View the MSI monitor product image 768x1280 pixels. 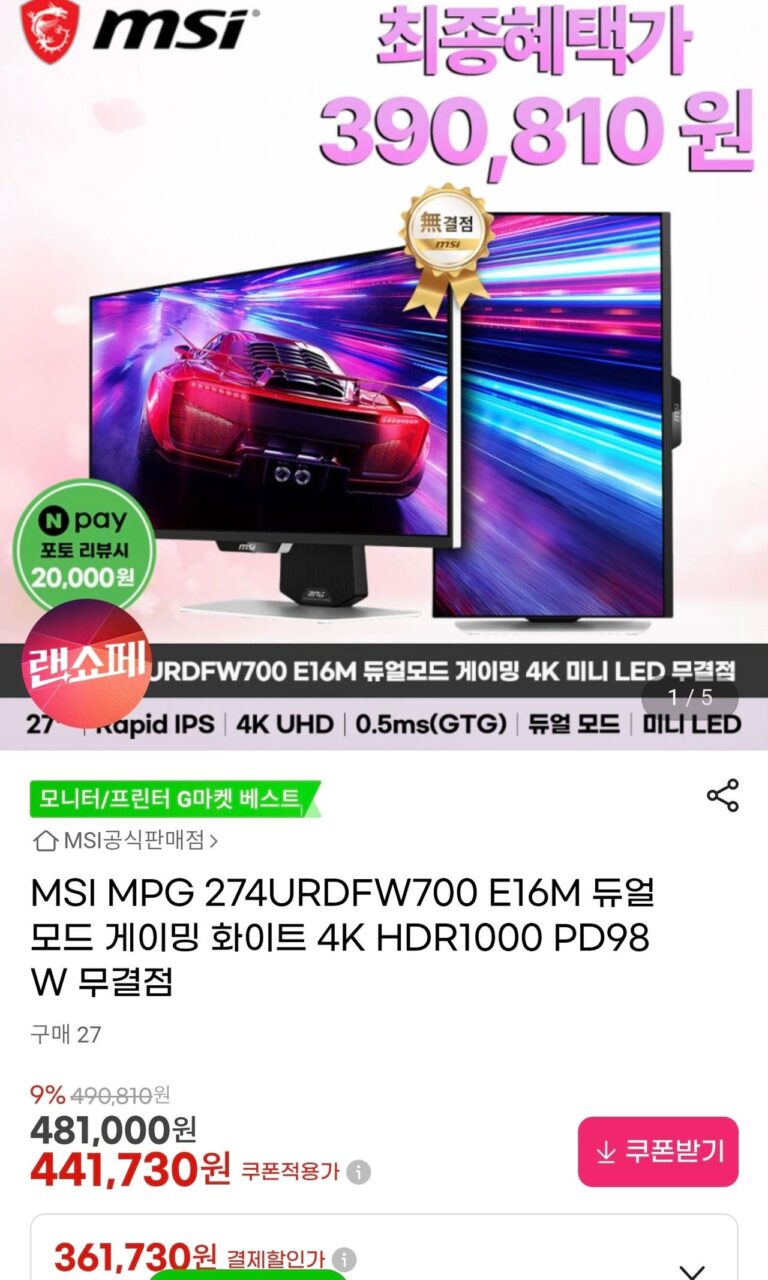click(x=384, y=400)
